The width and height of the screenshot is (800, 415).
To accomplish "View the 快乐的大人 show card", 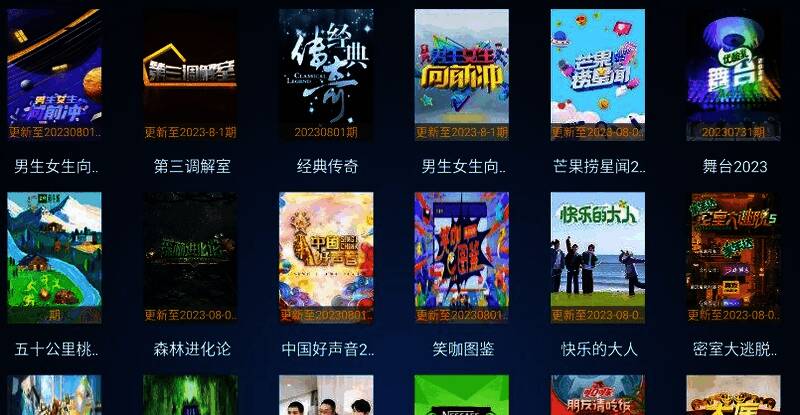I will pos(598,258).
